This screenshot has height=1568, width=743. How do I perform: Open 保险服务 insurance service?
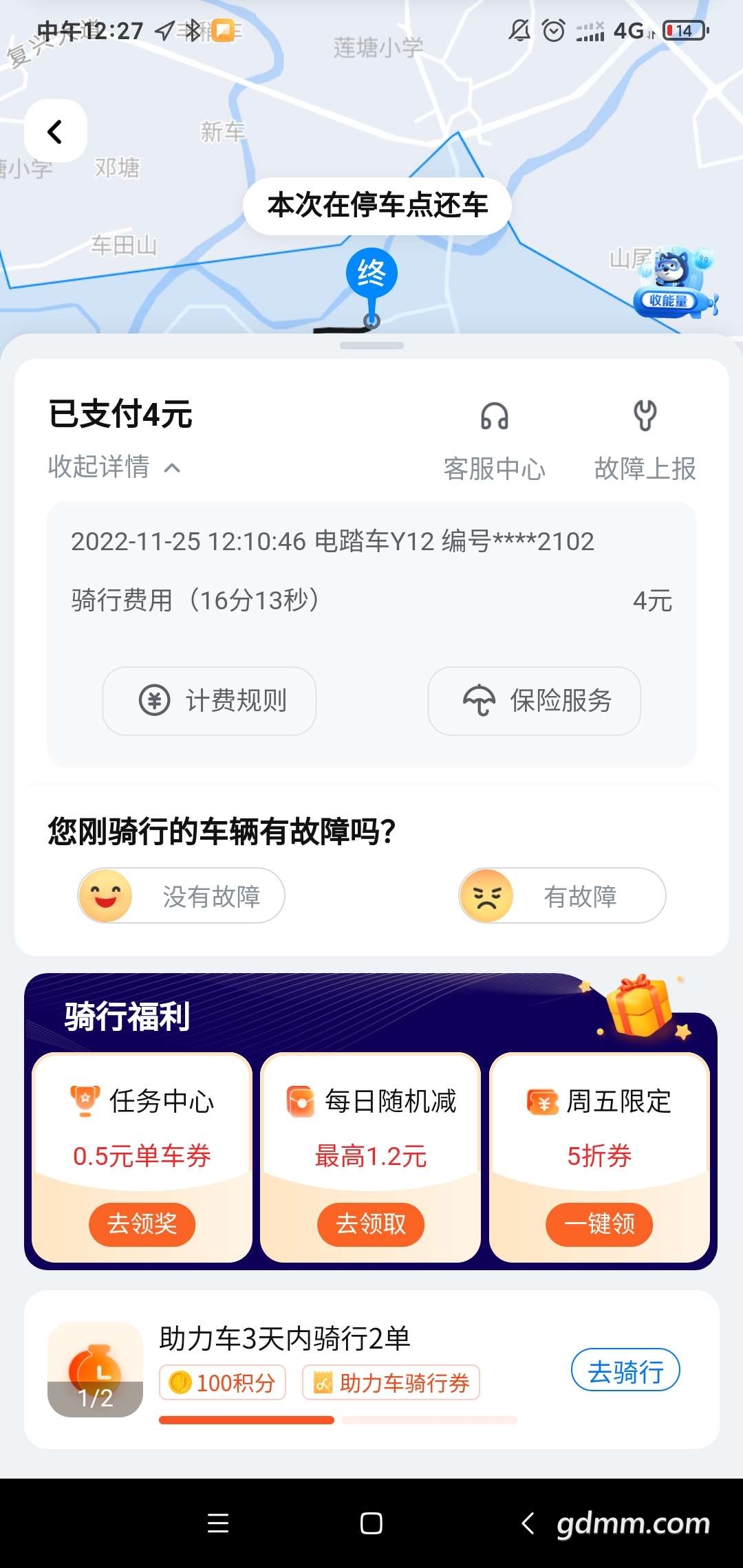(535, 701)
